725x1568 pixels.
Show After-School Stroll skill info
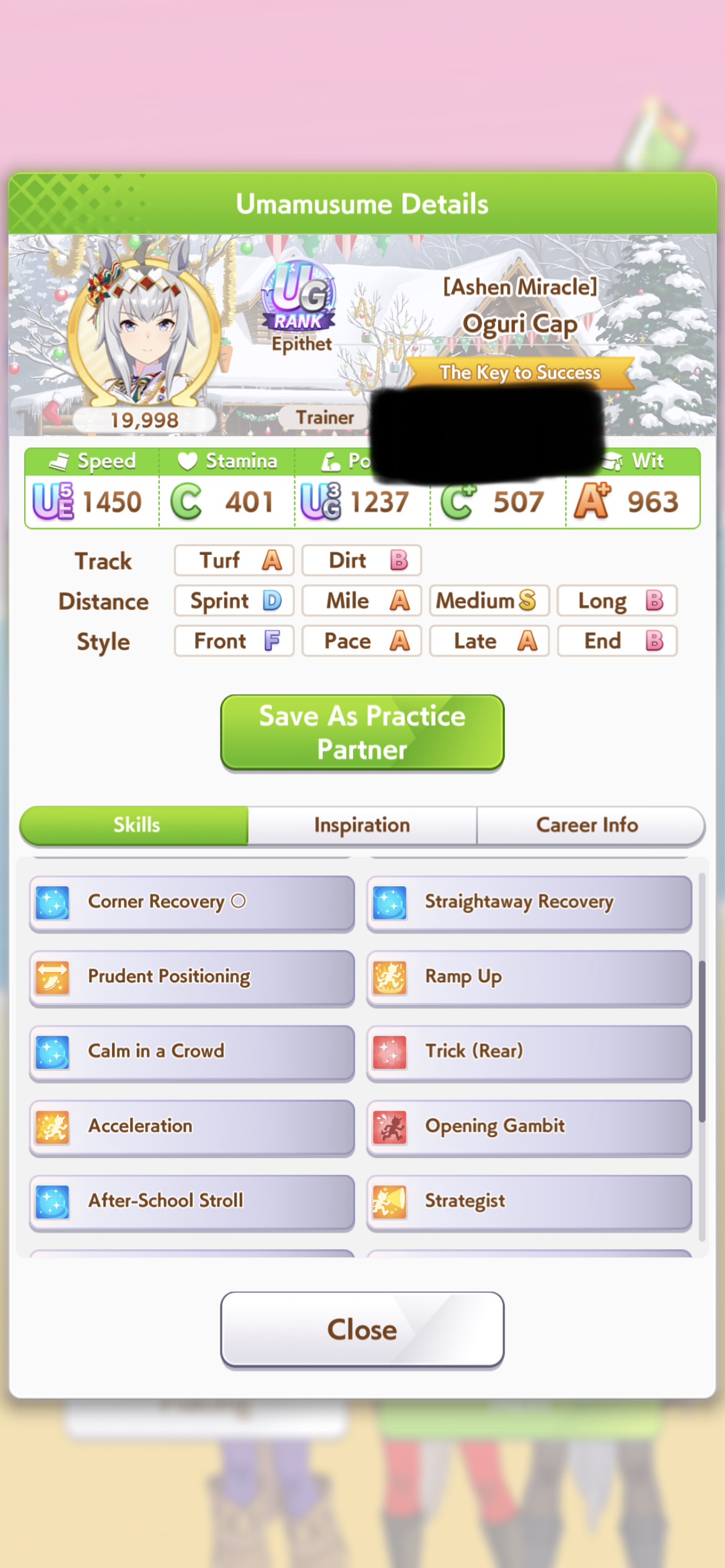[191, 1203]
